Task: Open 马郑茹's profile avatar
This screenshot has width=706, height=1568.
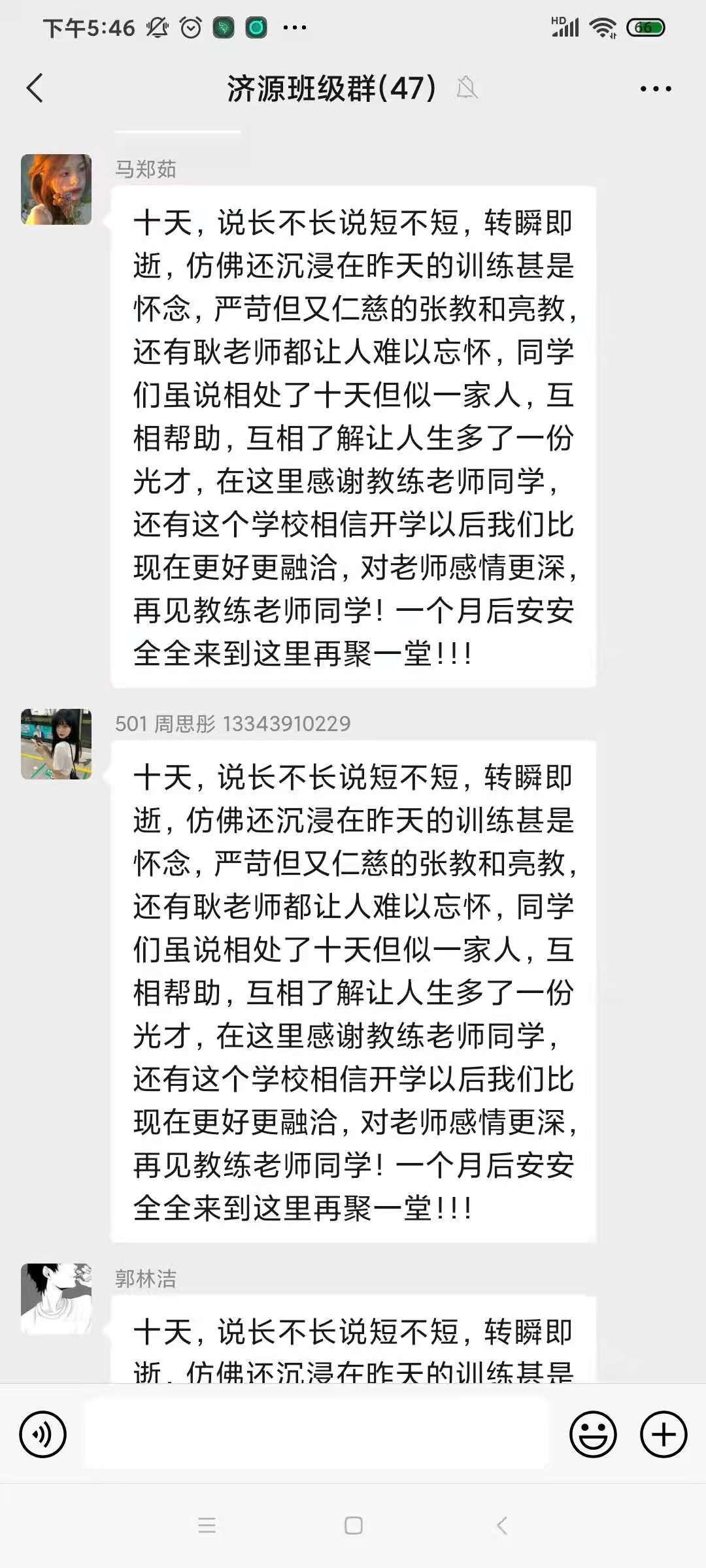Action: [56, 189]
